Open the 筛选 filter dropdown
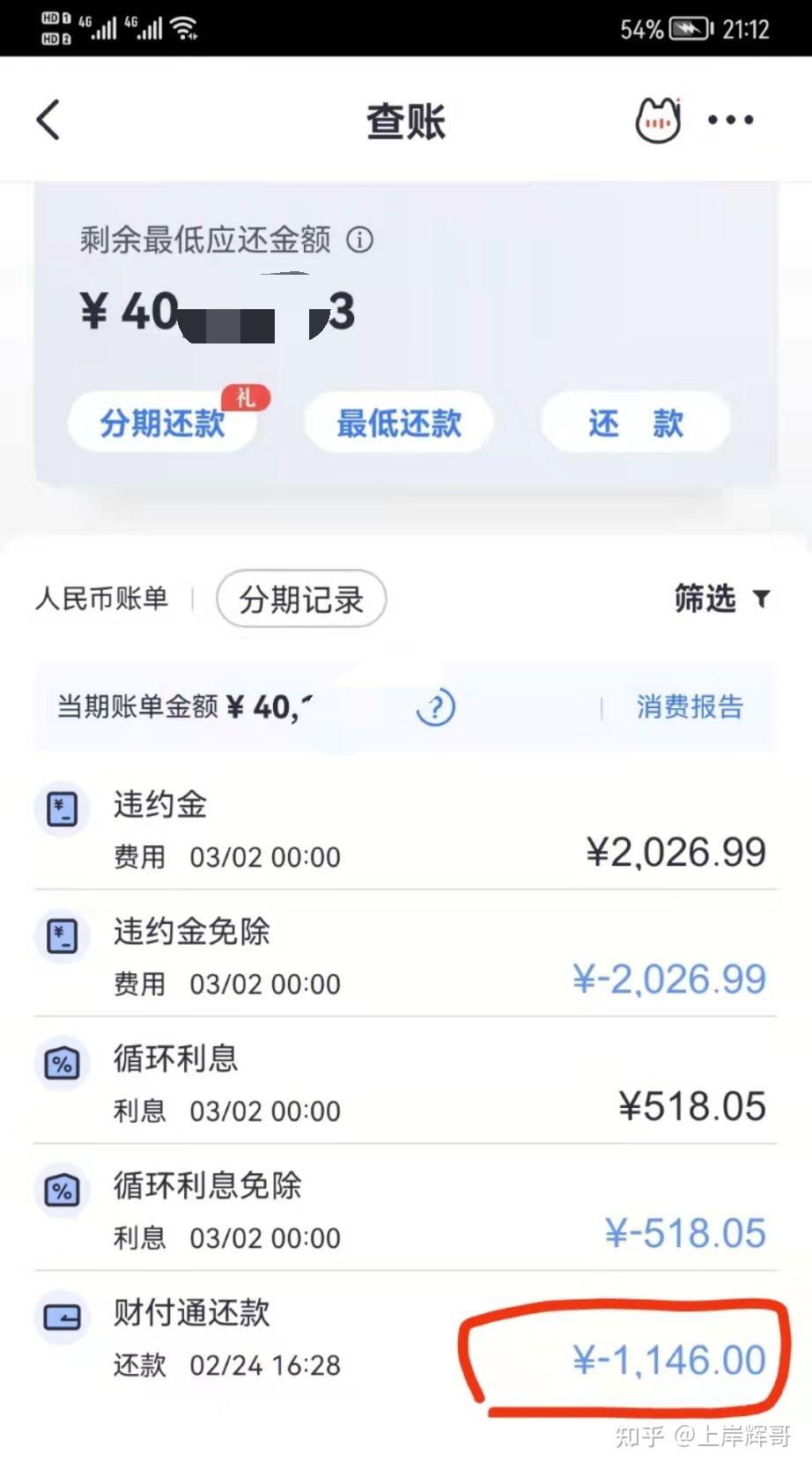812x1469 pixels. point(722,599)
